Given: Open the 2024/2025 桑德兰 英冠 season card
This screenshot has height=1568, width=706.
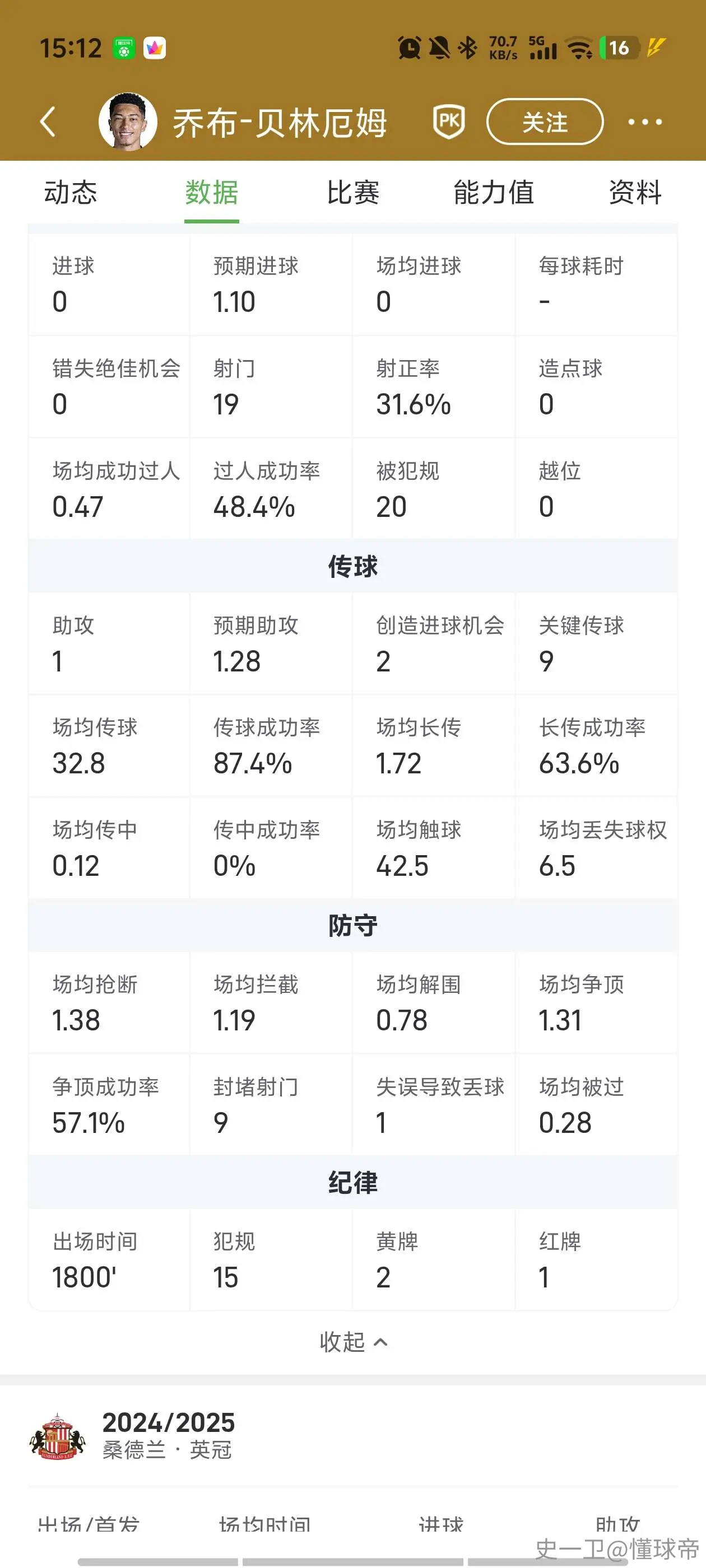Looking at the screenshot, I should (352, 1436).
